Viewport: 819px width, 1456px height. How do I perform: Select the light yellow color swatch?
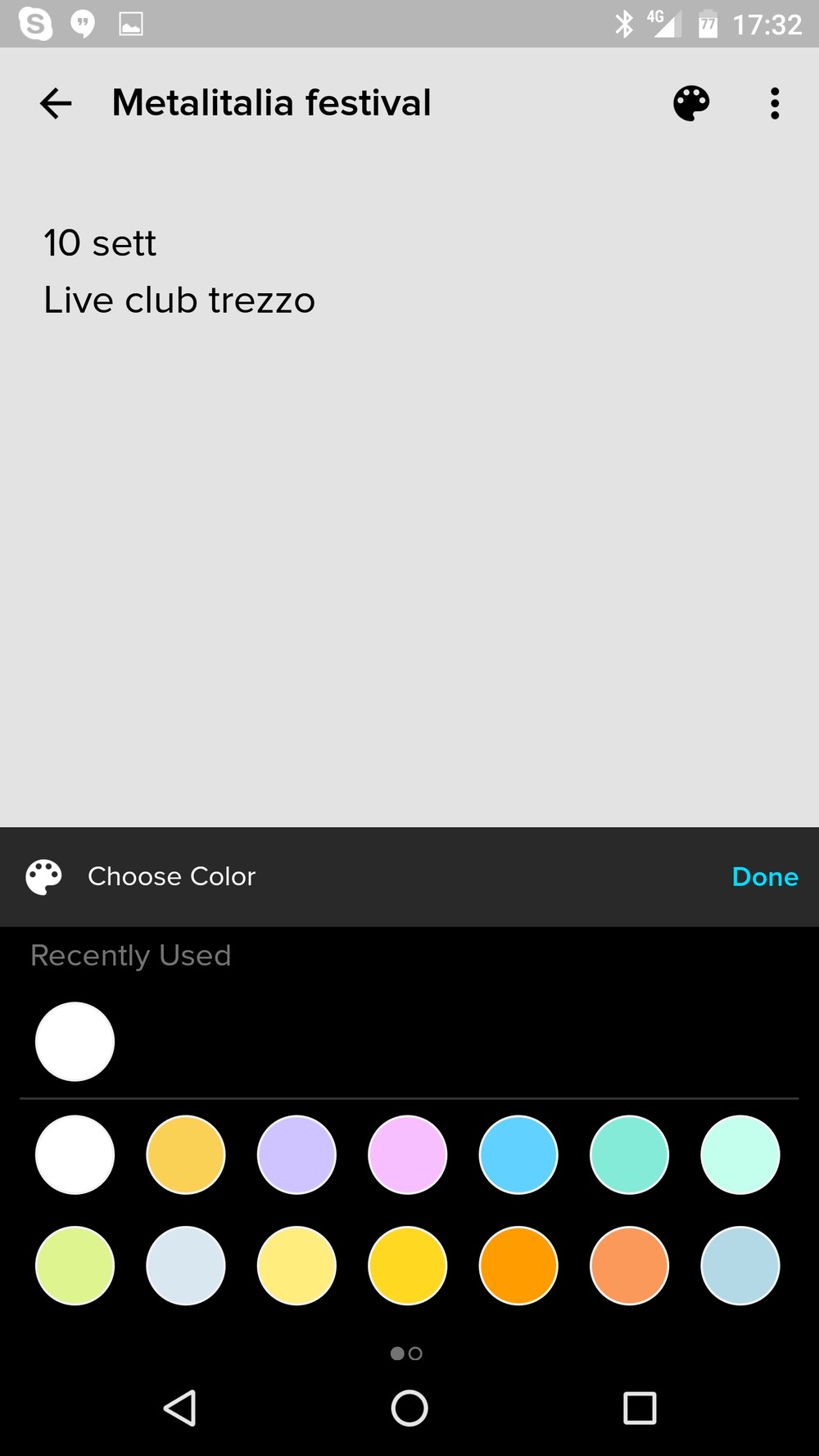click(296, 1265)
